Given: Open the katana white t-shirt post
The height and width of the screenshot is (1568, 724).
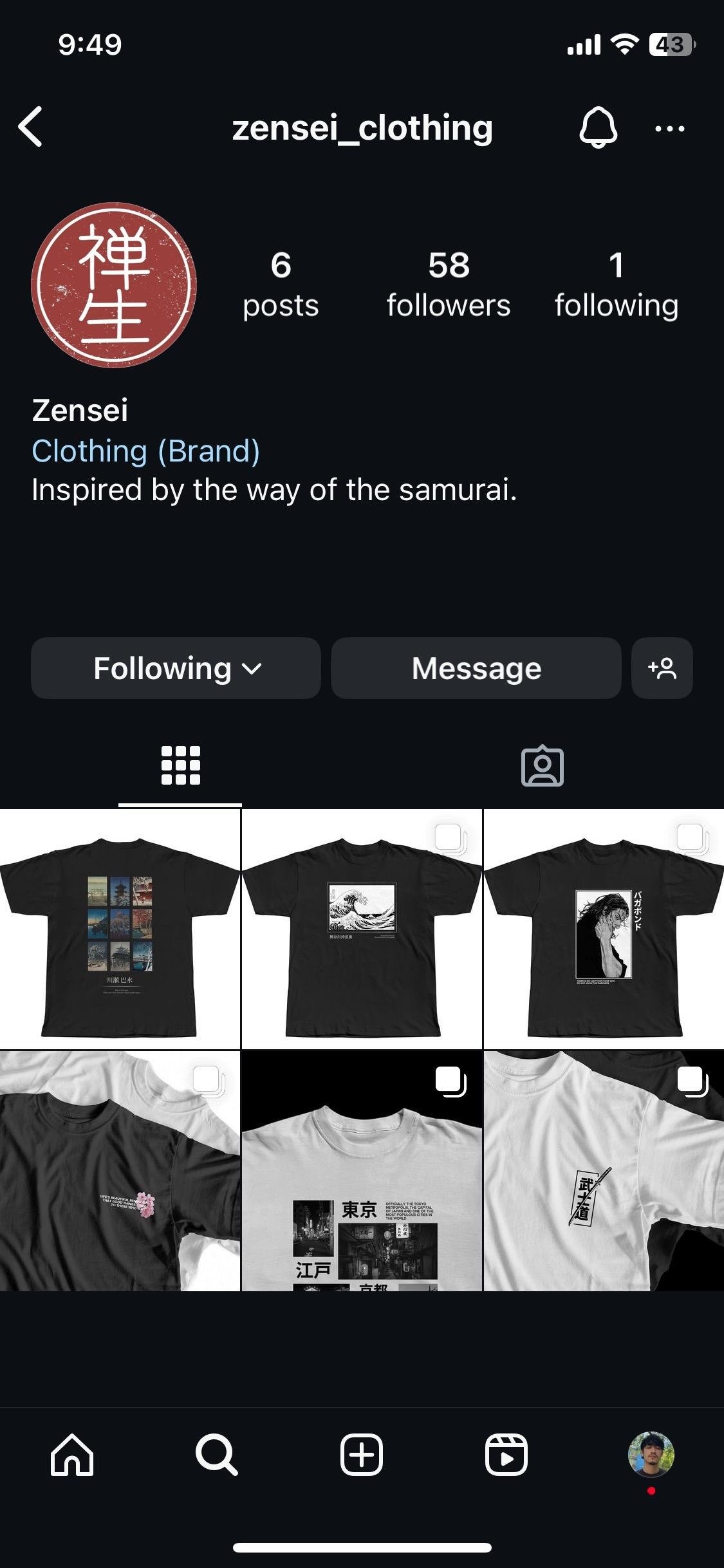Looking at the screenshot, I should pos(604,1171).
